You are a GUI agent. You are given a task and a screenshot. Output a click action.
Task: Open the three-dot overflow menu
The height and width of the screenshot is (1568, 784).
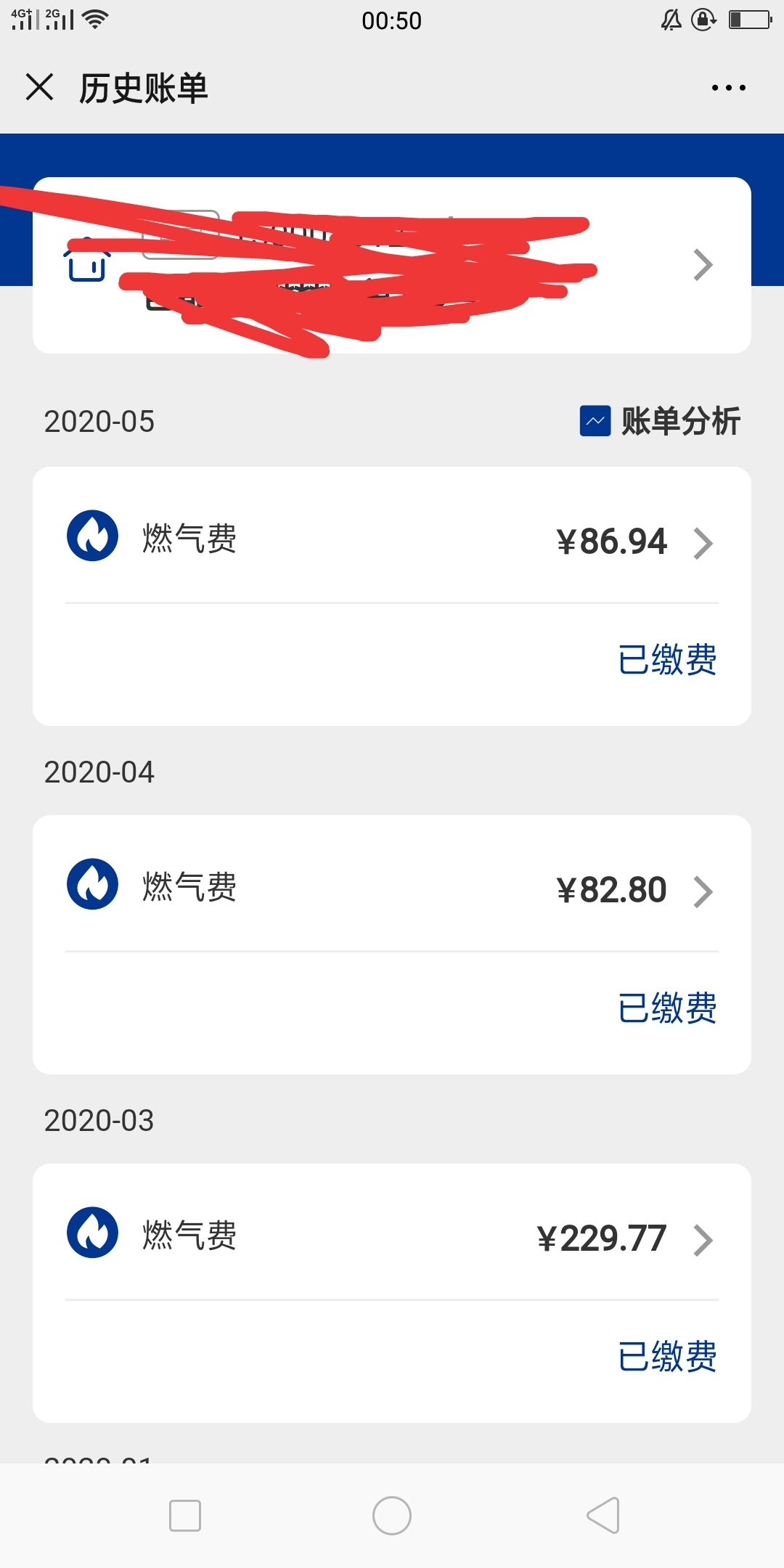coord(728,88)
